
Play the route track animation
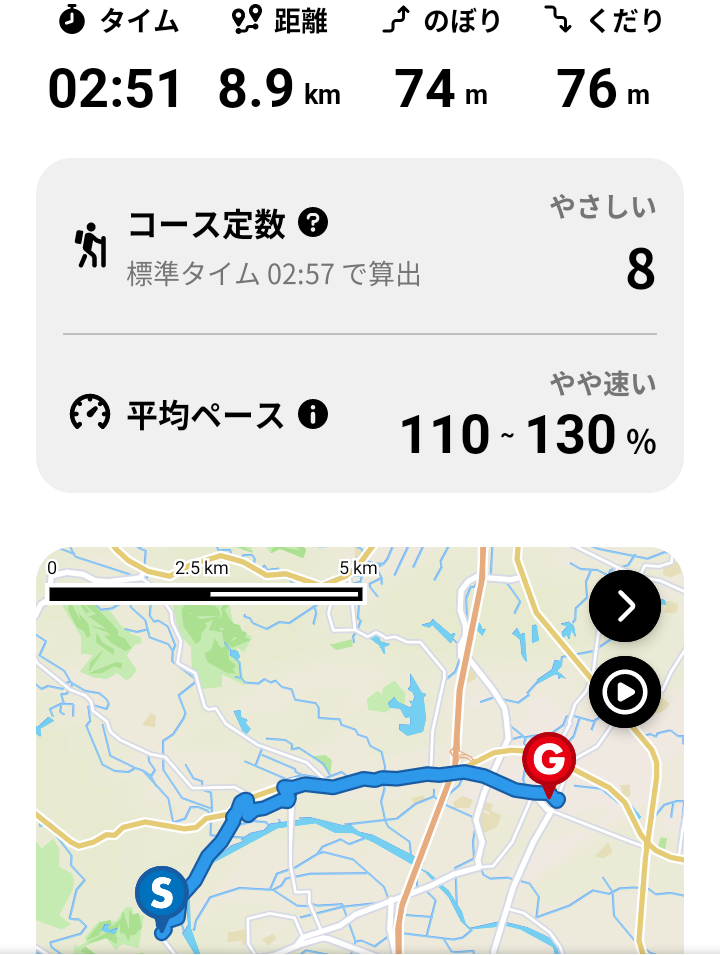click(625, 692)
